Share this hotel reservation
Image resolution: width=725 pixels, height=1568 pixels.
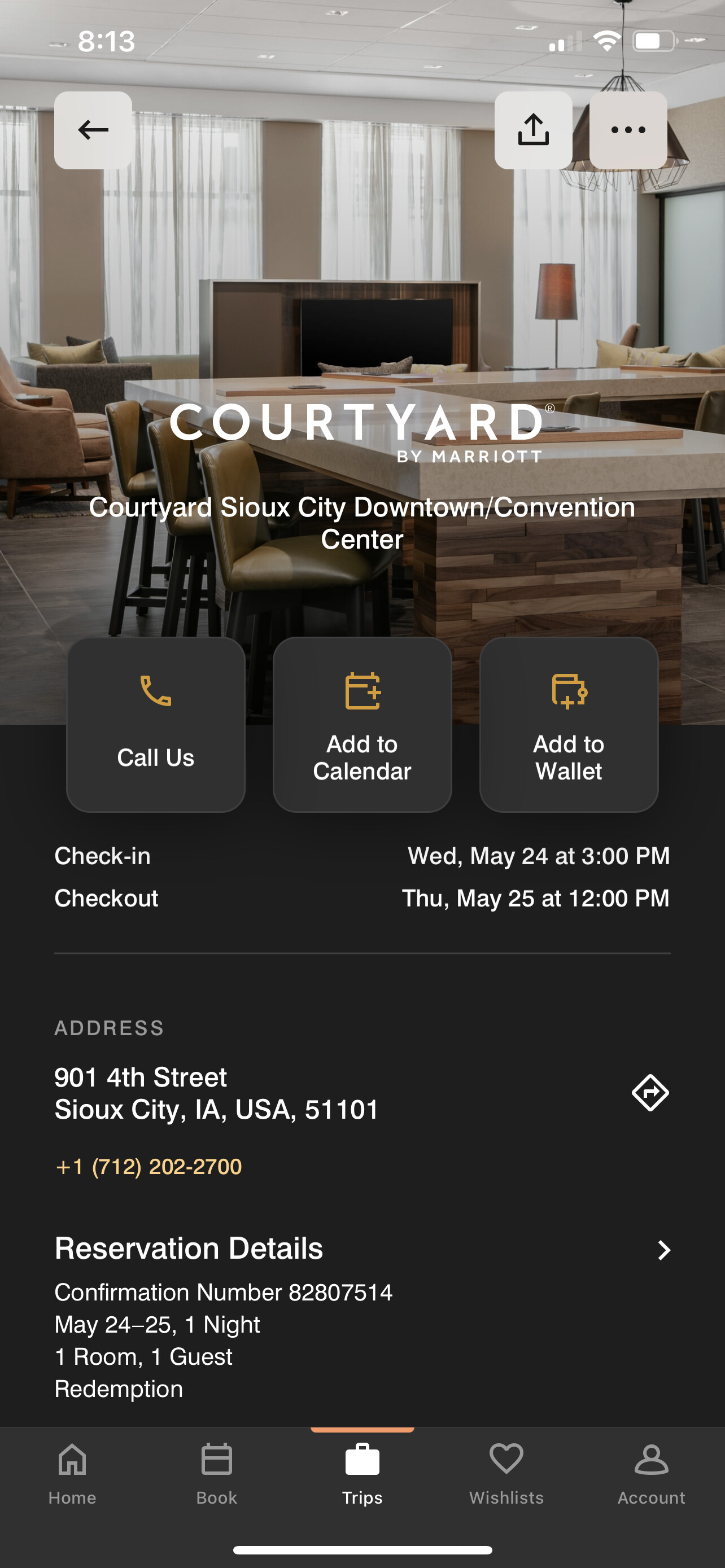click(x=533, y=130)
